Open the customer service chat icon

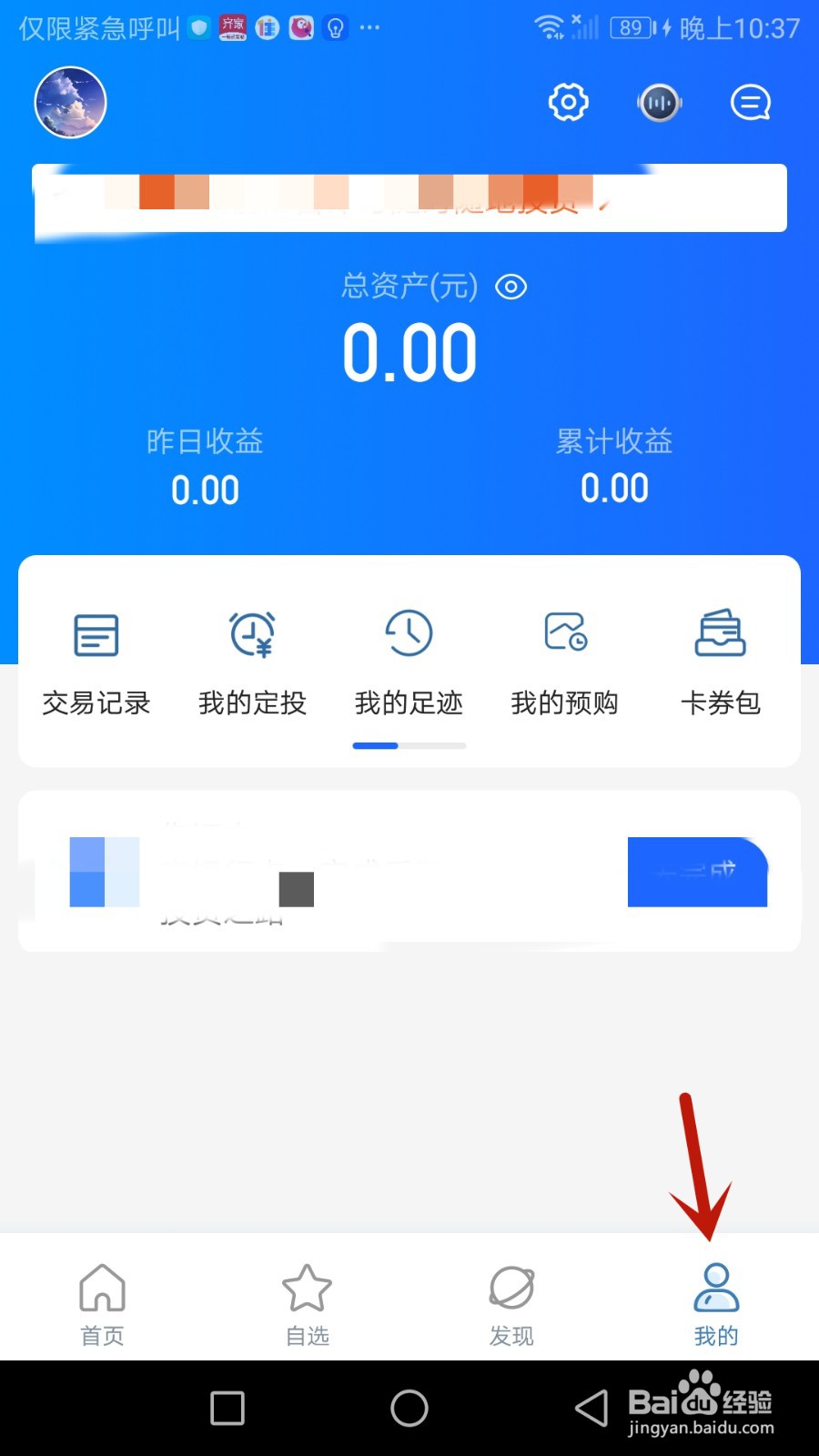coord(750,102)
